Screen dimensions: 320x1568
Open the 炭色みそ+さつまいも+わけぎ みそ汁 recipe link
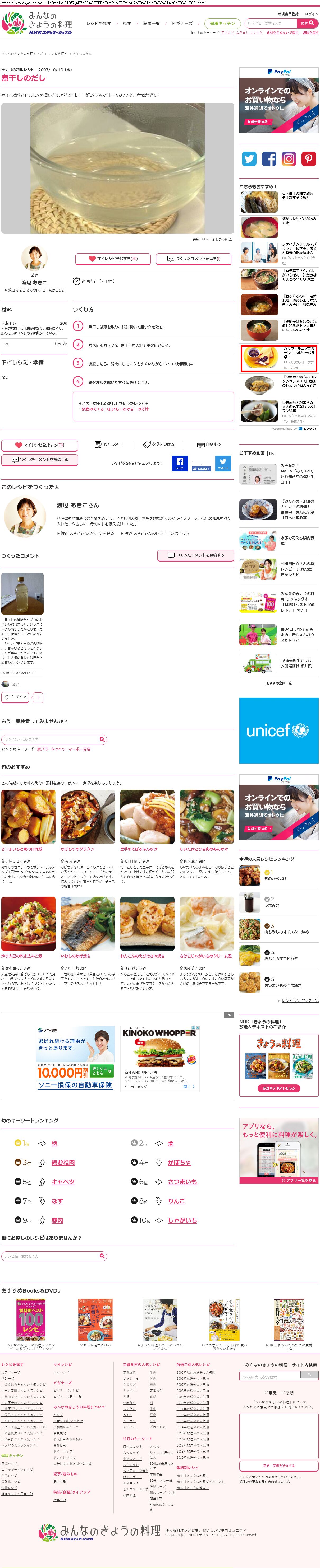(115, 409)
